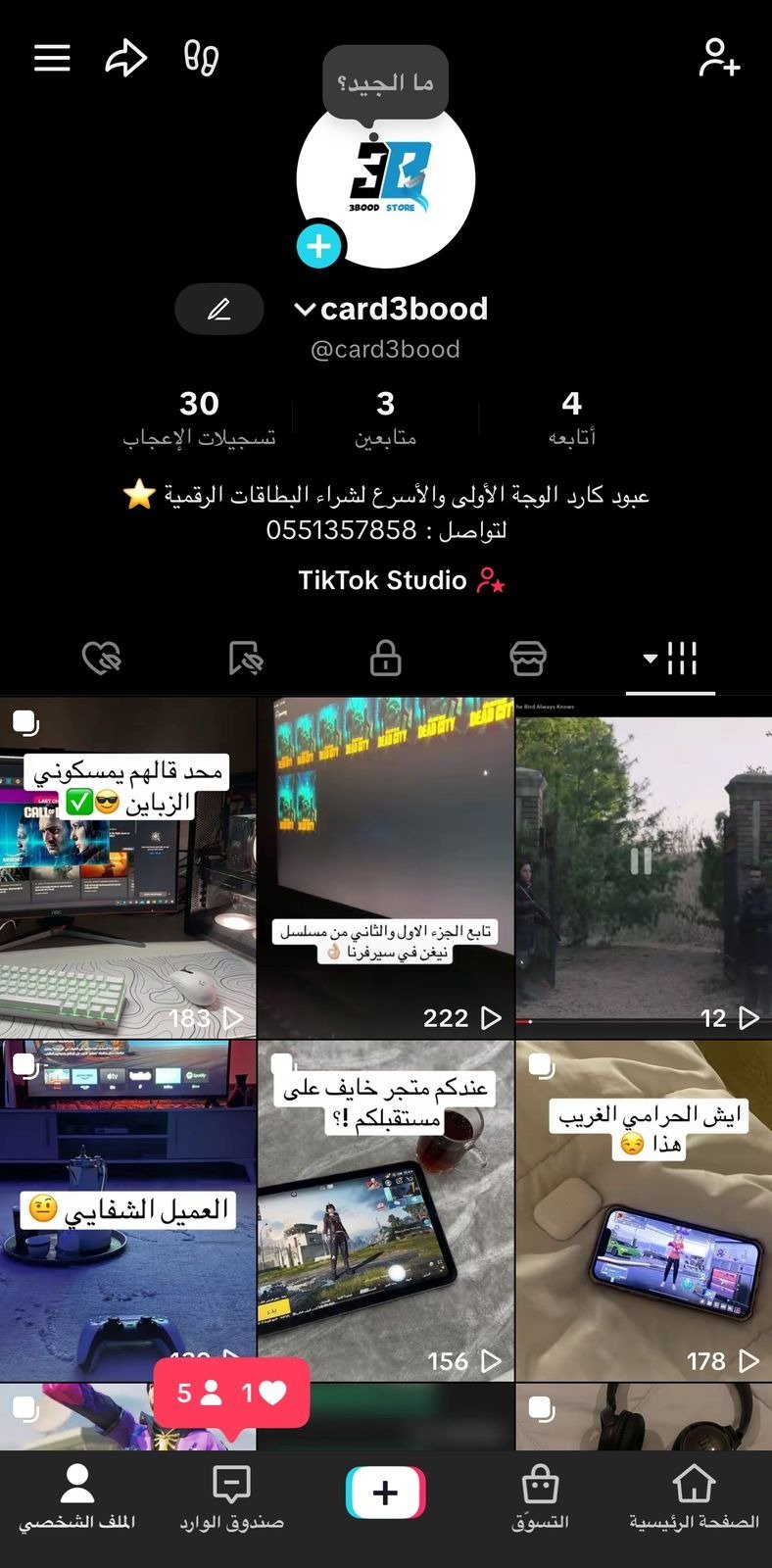Open the add friends icon

click(719, 58)
